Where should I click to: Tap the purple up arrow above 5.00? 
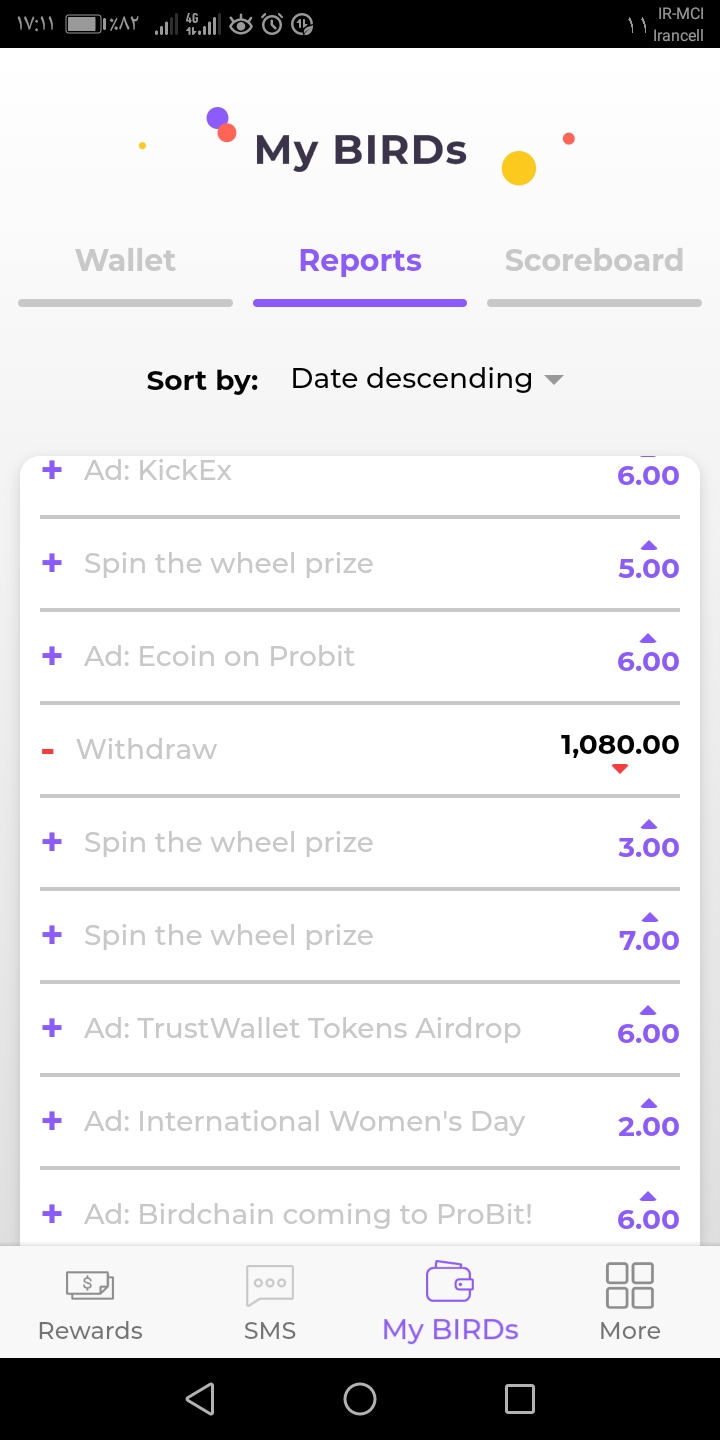[648, 544]
